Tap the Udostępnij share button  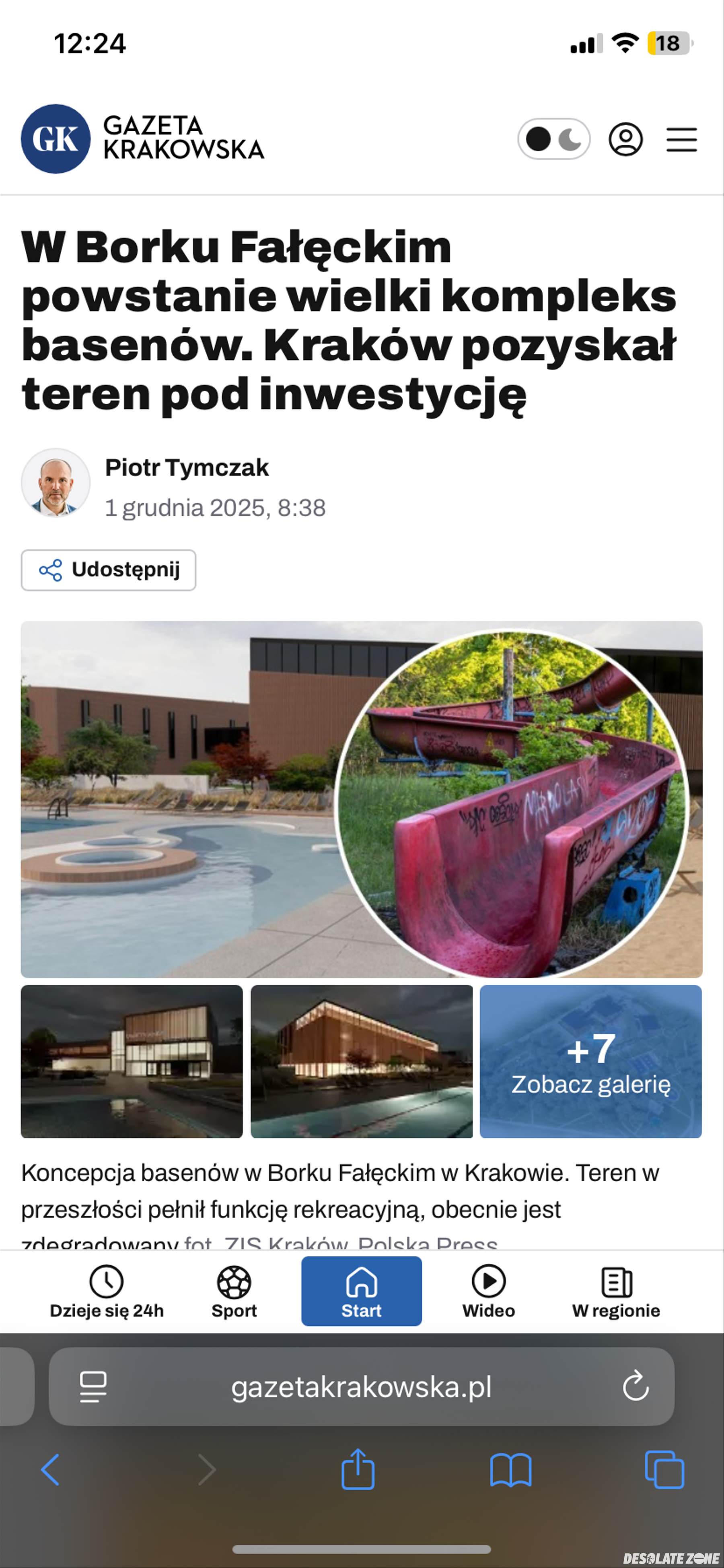(x=109, y=570)
